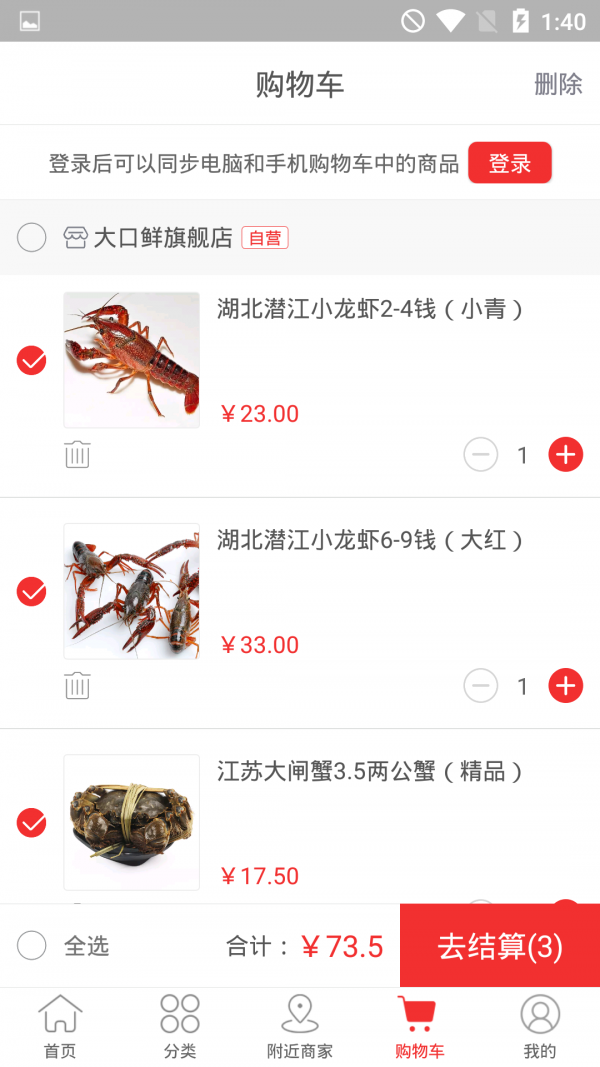
Task: Tap 删除 in the top bar
Action: pos(558,84)
